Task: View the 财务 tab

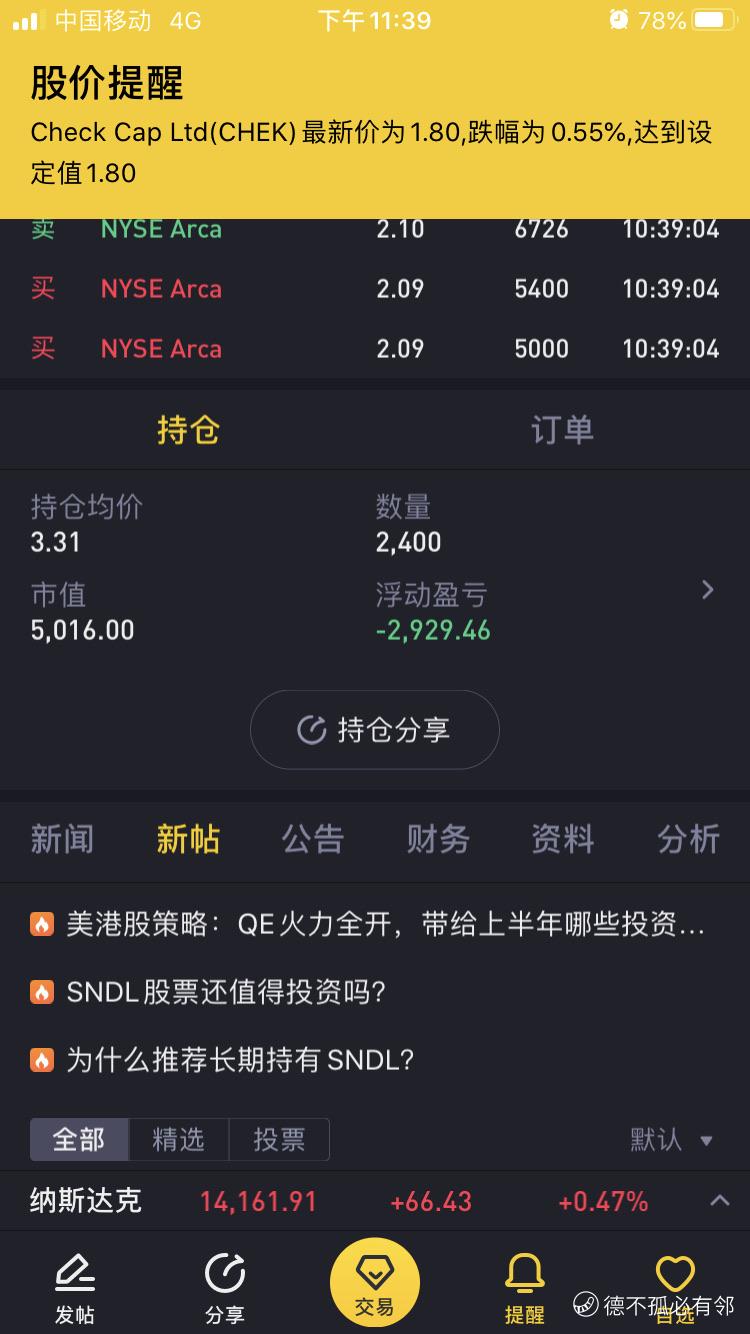Action: click(438, 839)
